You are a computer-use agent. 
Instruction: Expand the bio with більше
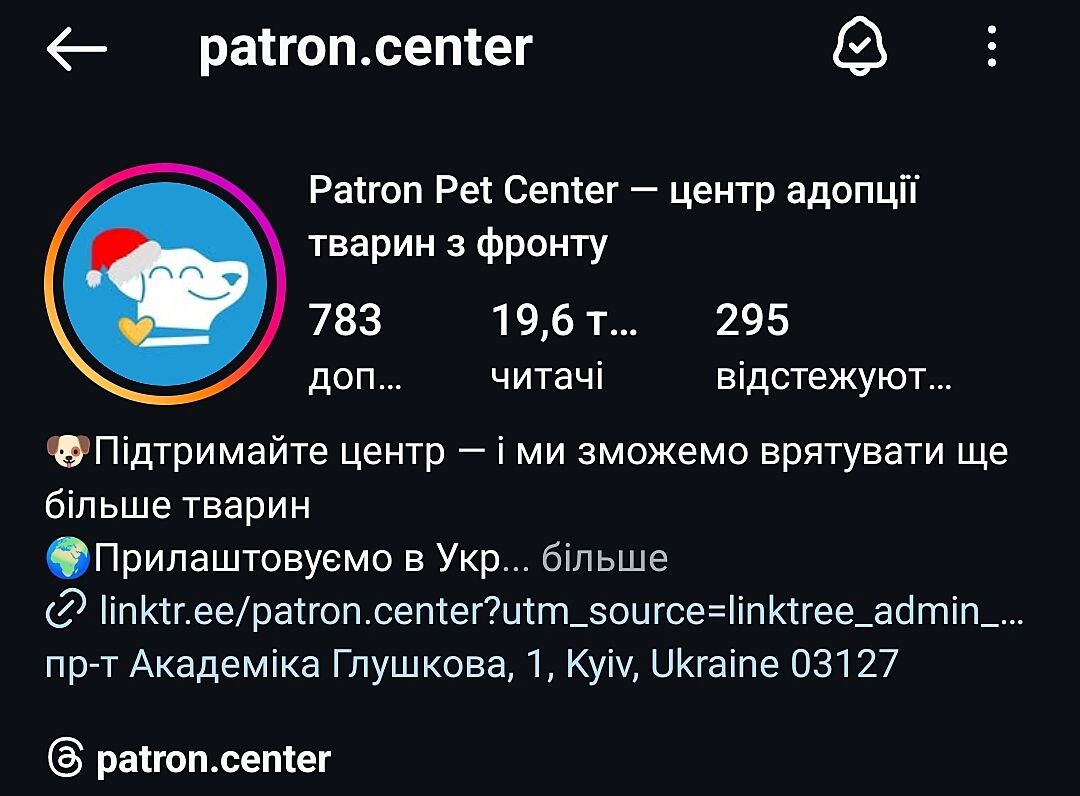(x=604, y=558)
